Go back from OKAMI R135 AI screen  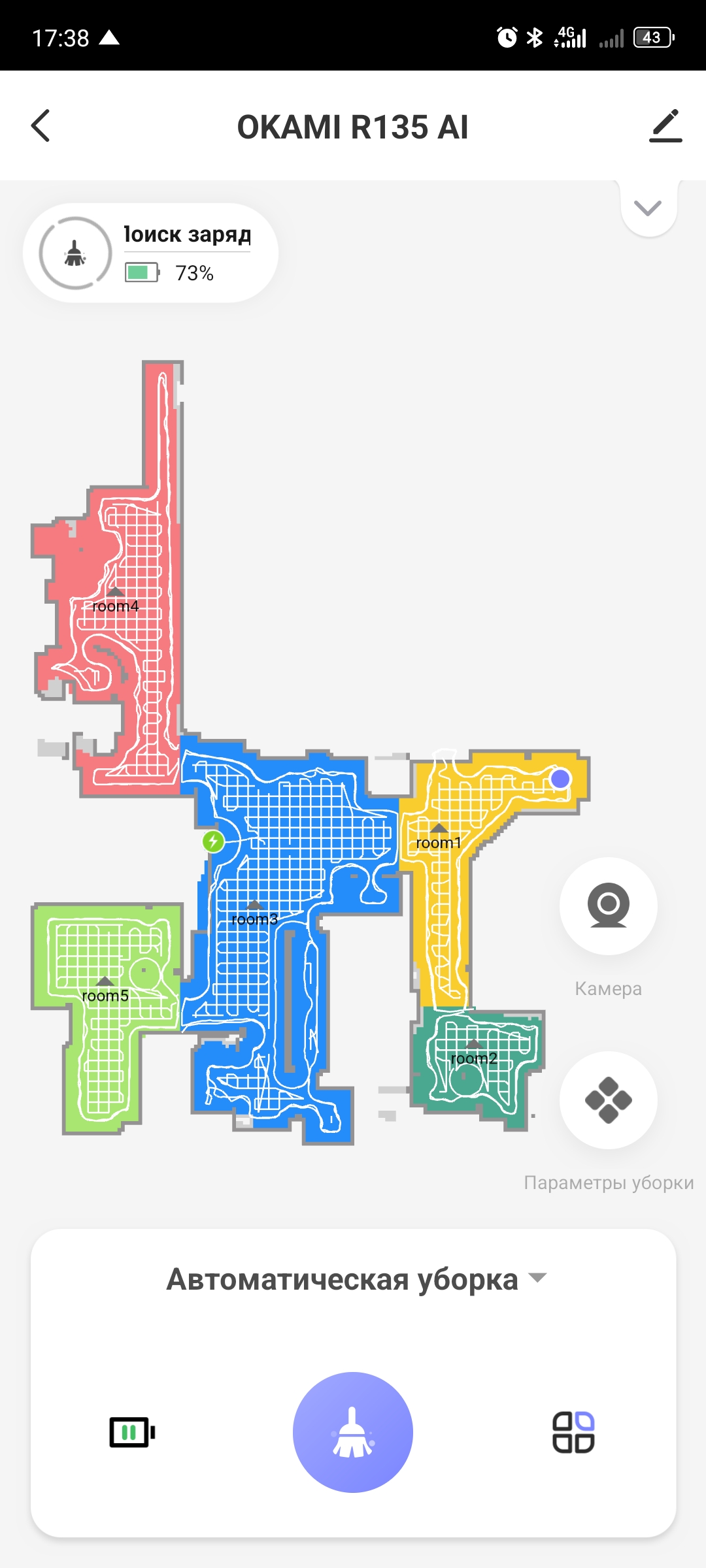point(41,126)
